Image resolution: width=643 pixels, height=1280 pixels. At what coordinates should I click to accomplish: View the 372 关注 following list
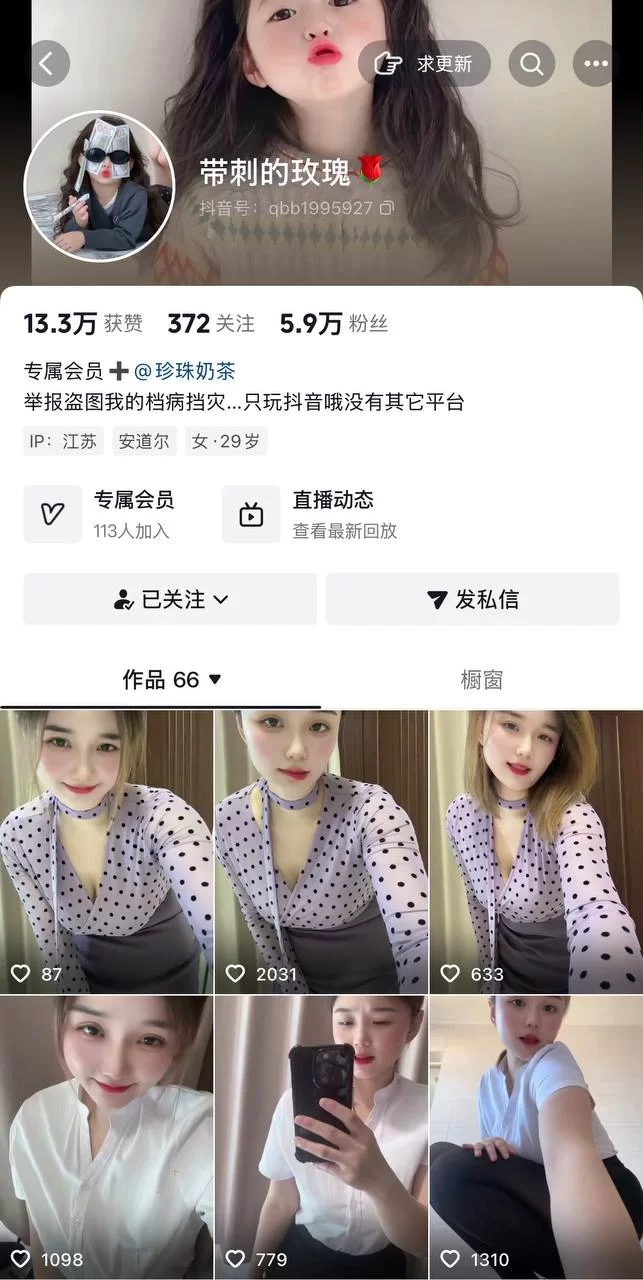(211, 324)
